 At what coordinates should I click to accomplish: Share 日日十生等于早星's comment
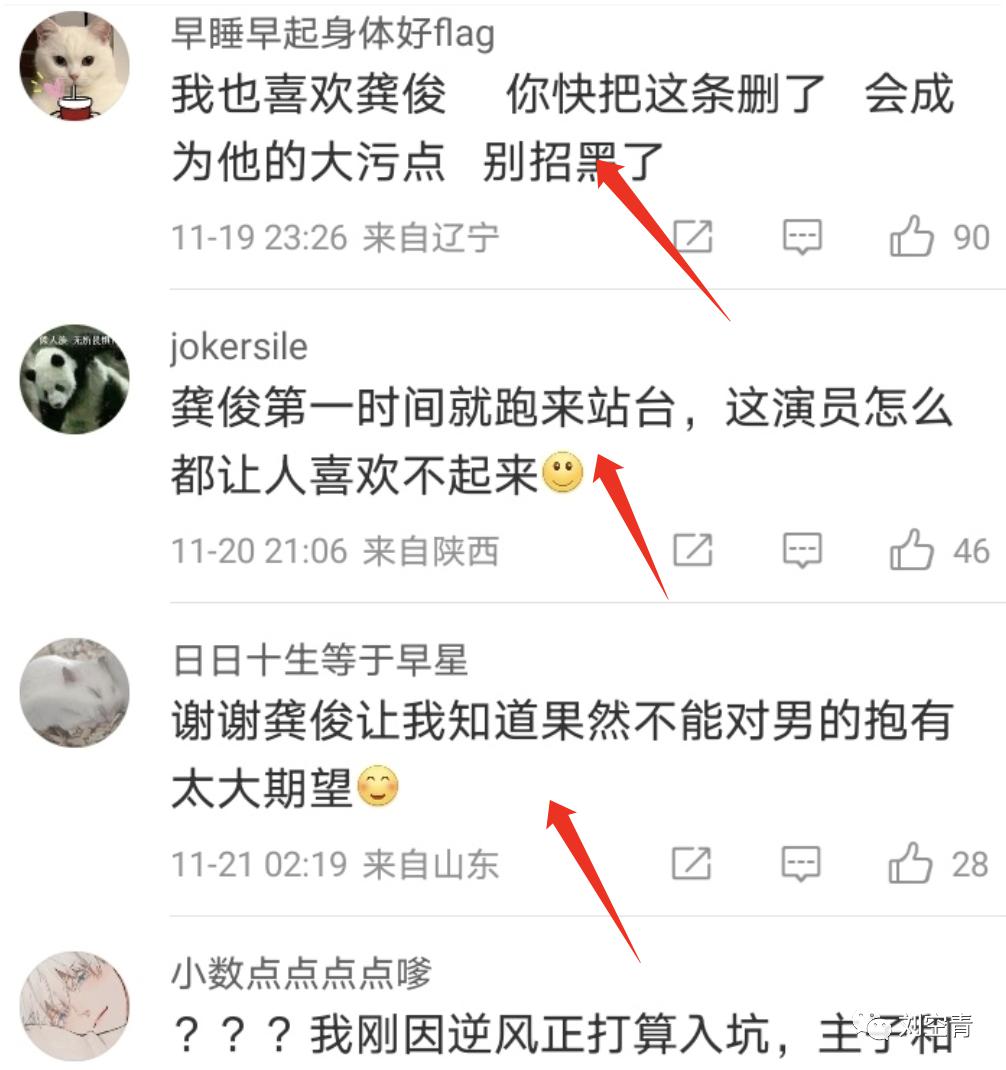(x=692, y=864)
